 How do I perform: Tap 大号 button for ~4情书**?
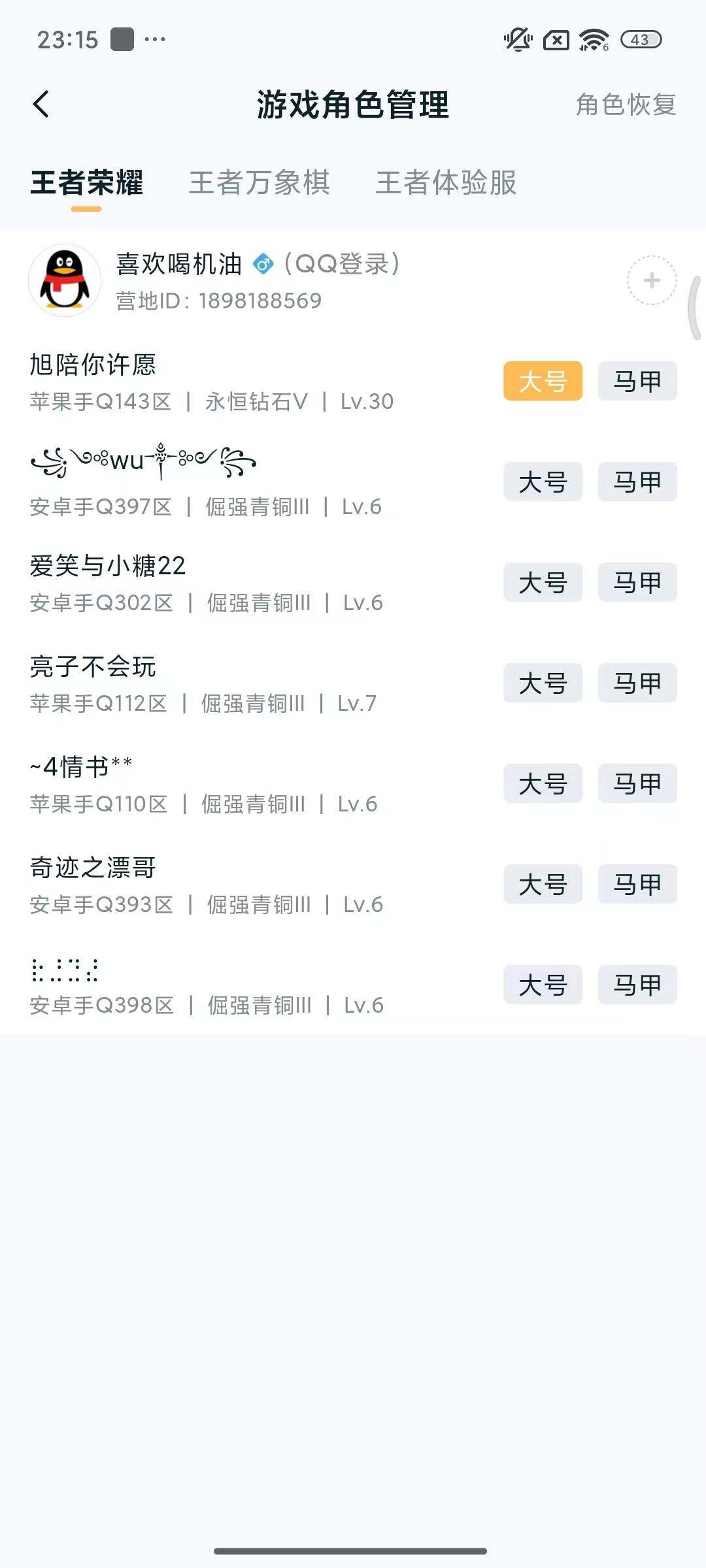(x=543, y=784)
